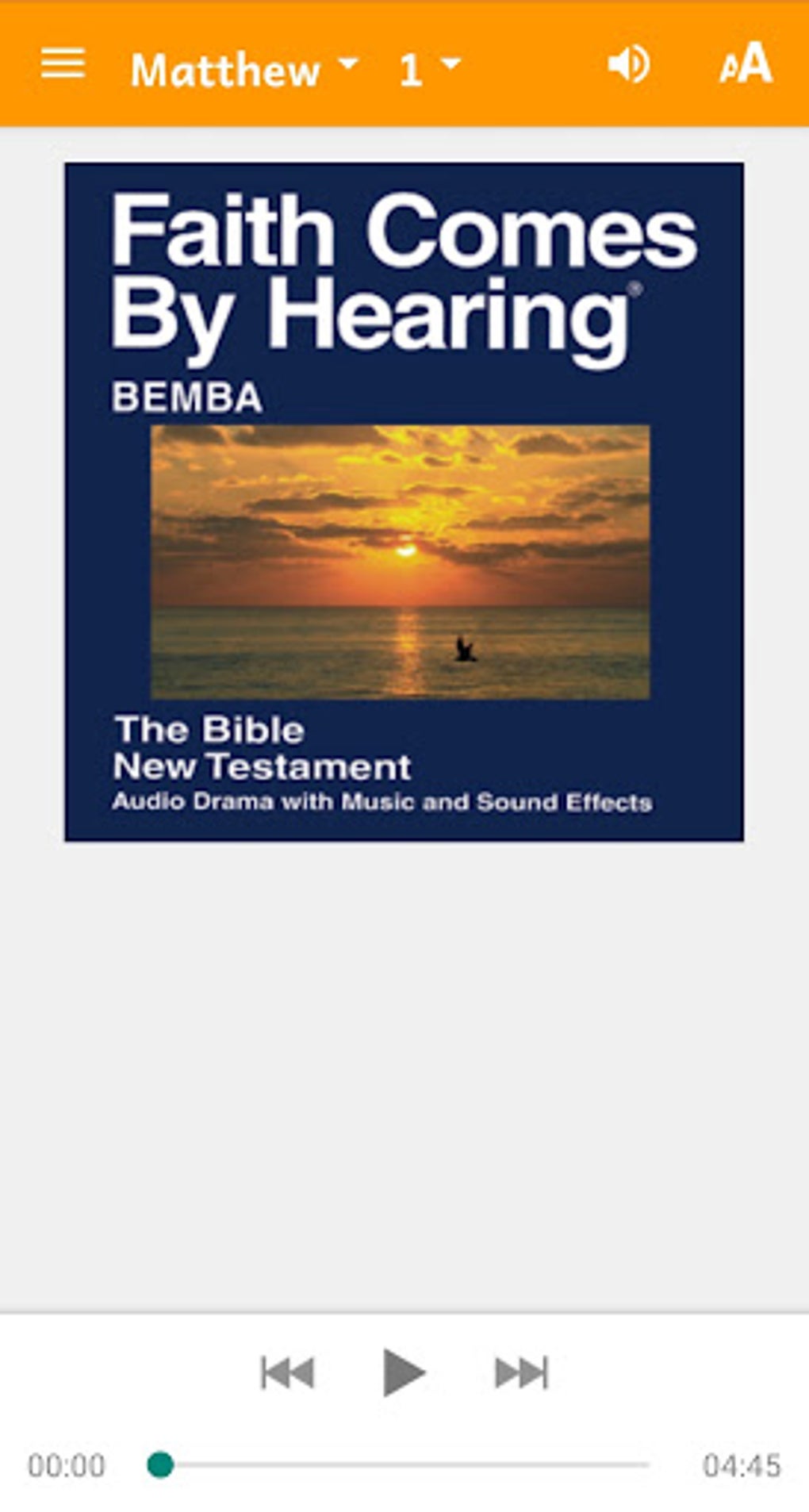Expand the Matthew book dropdown
The image size is (809, 1512).
point(243,69)
